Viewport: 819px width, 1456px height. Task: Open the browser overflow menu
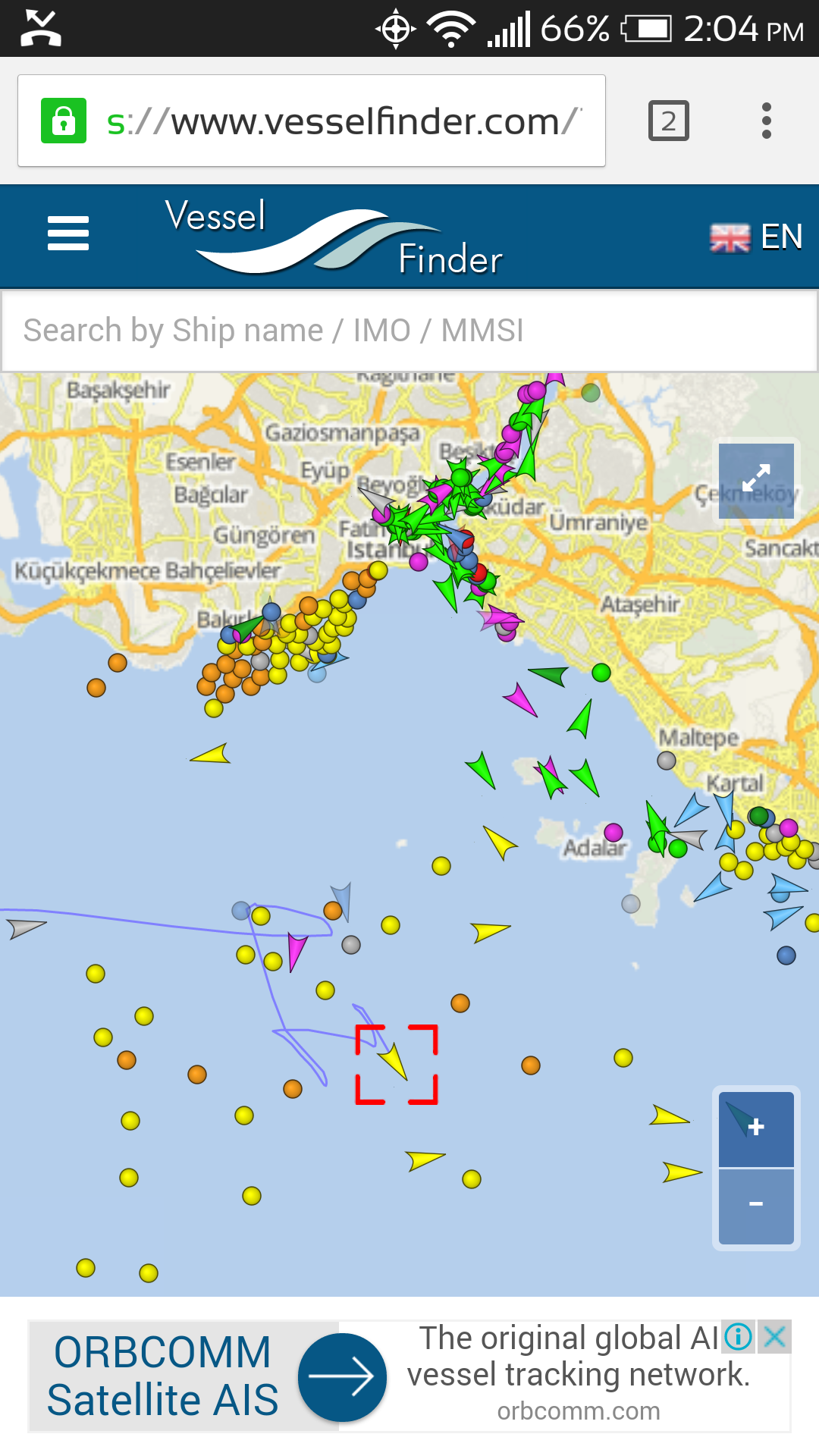[767, 121]
